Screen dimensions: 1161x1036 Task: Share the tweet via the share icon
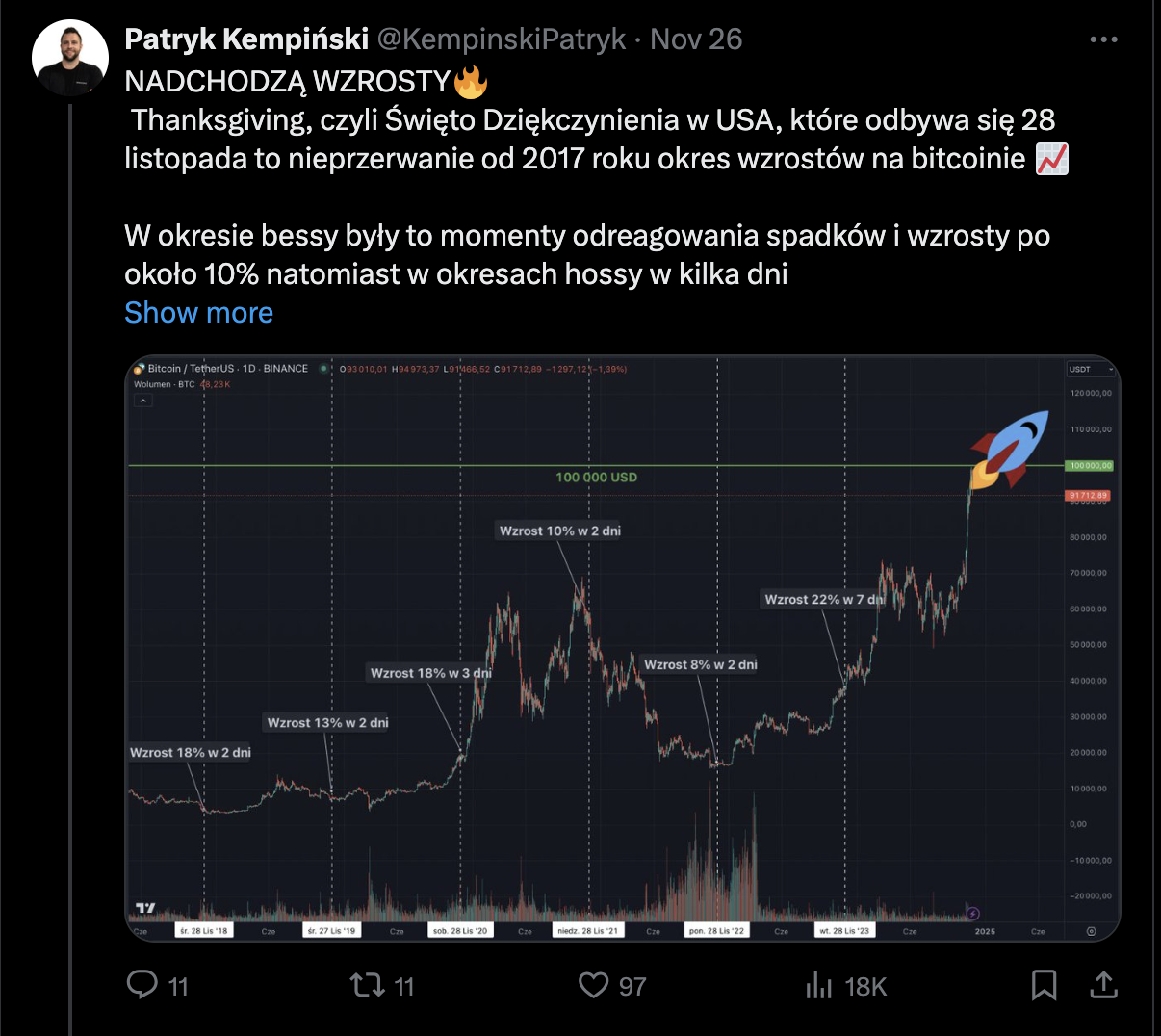pyautogui.click(x=1103, y=985)
